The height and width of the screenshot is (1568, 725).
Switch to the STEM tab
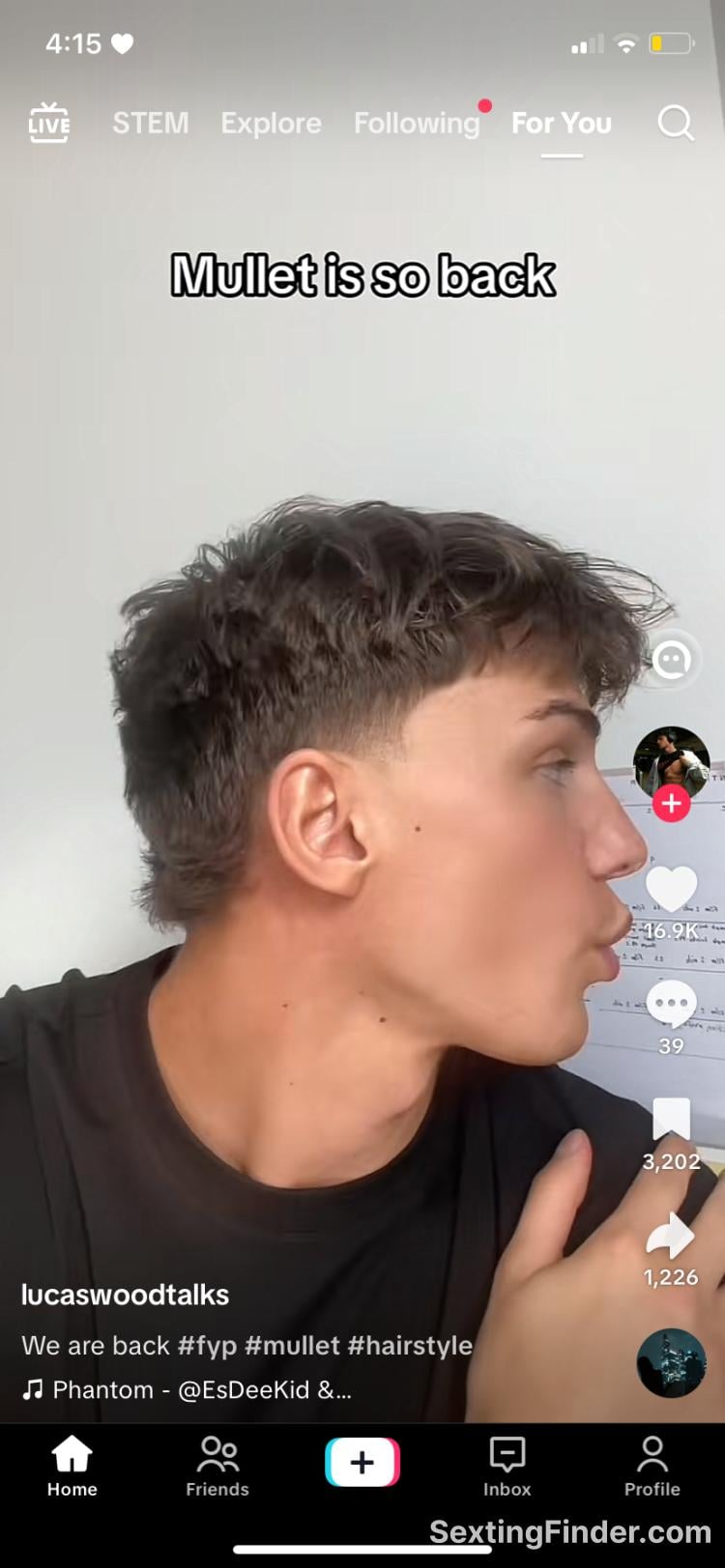coord(151,123)
